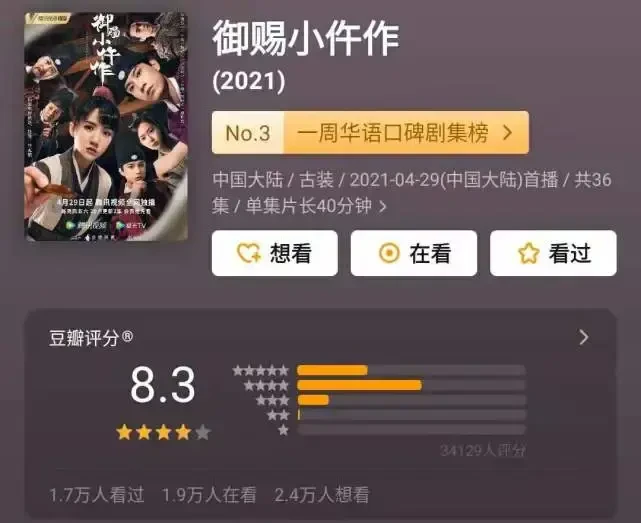Mark the drama as 在看

point(413,253)
